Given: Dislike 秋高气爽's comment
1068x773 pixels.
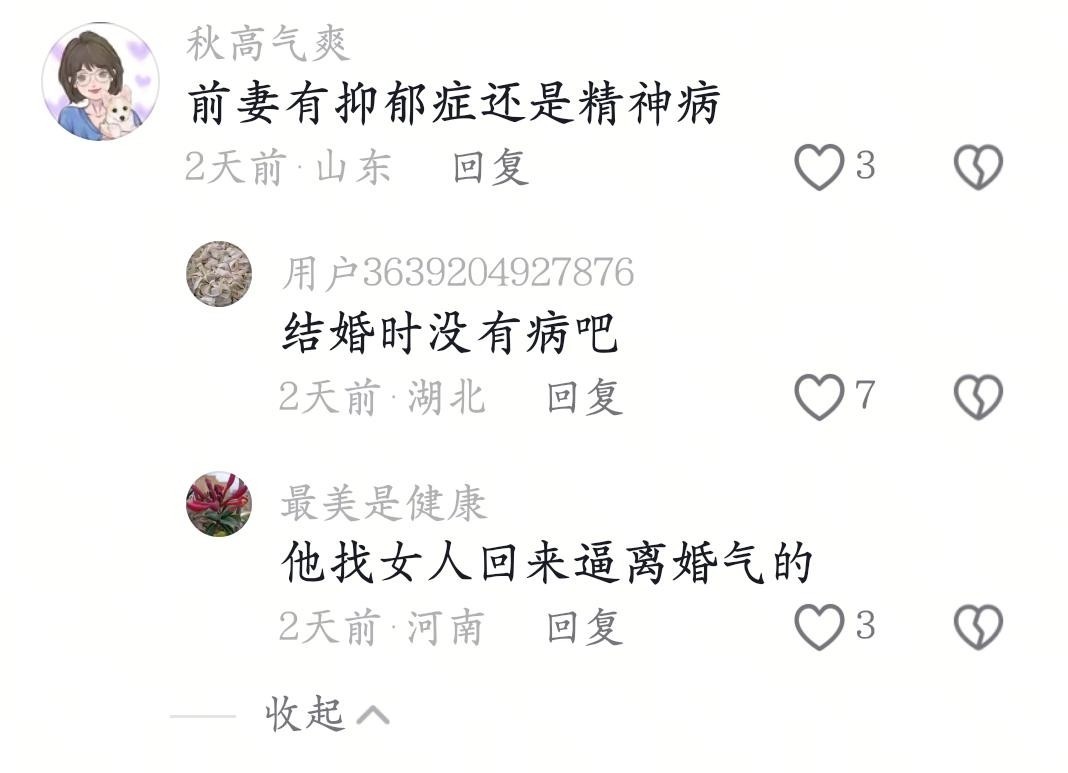Looking at the screenshot, I should (977, 167).
